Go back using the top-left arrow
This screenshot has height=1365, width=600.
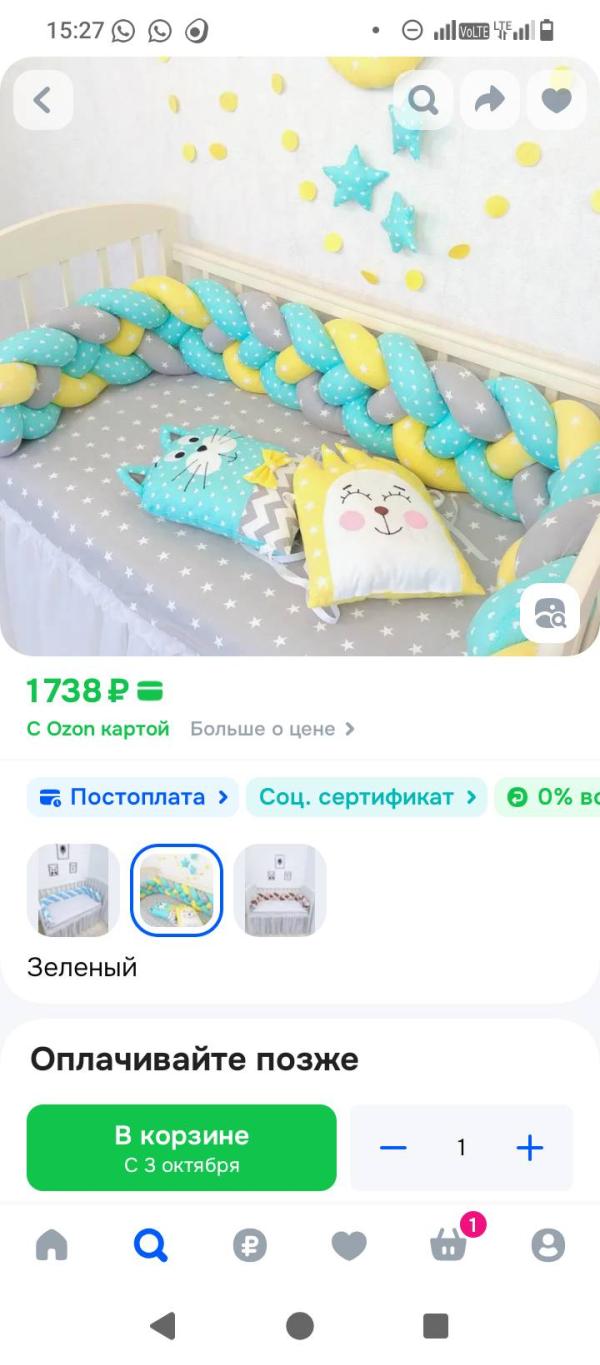point(42,100)
